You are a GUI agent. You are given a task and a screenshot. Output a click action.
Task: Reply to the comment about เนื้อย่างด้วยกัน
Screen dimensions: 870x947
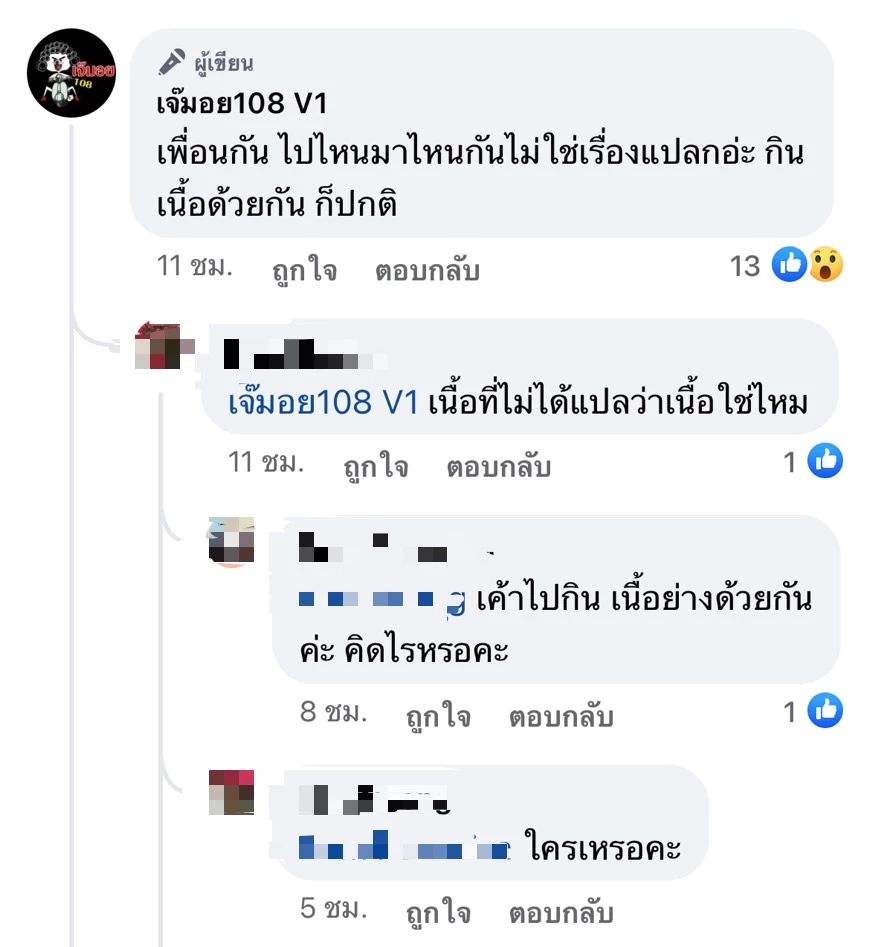tap(560, 717)
